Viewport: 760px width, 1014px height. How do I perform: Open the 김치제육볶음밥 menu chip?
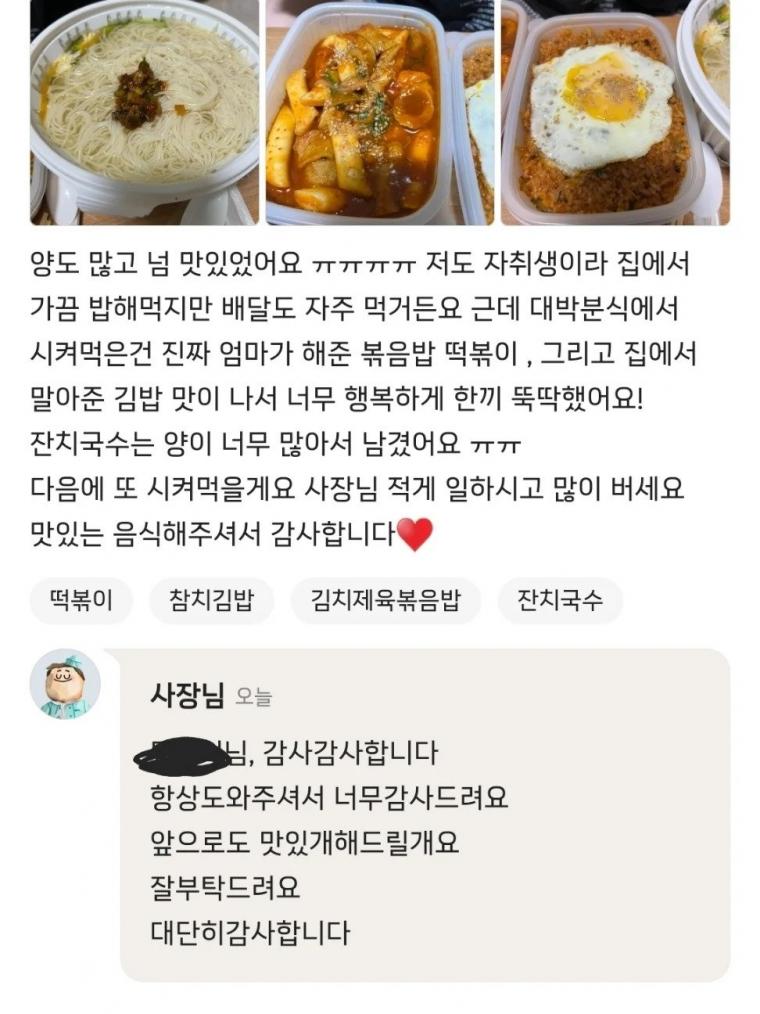(385, 601)
